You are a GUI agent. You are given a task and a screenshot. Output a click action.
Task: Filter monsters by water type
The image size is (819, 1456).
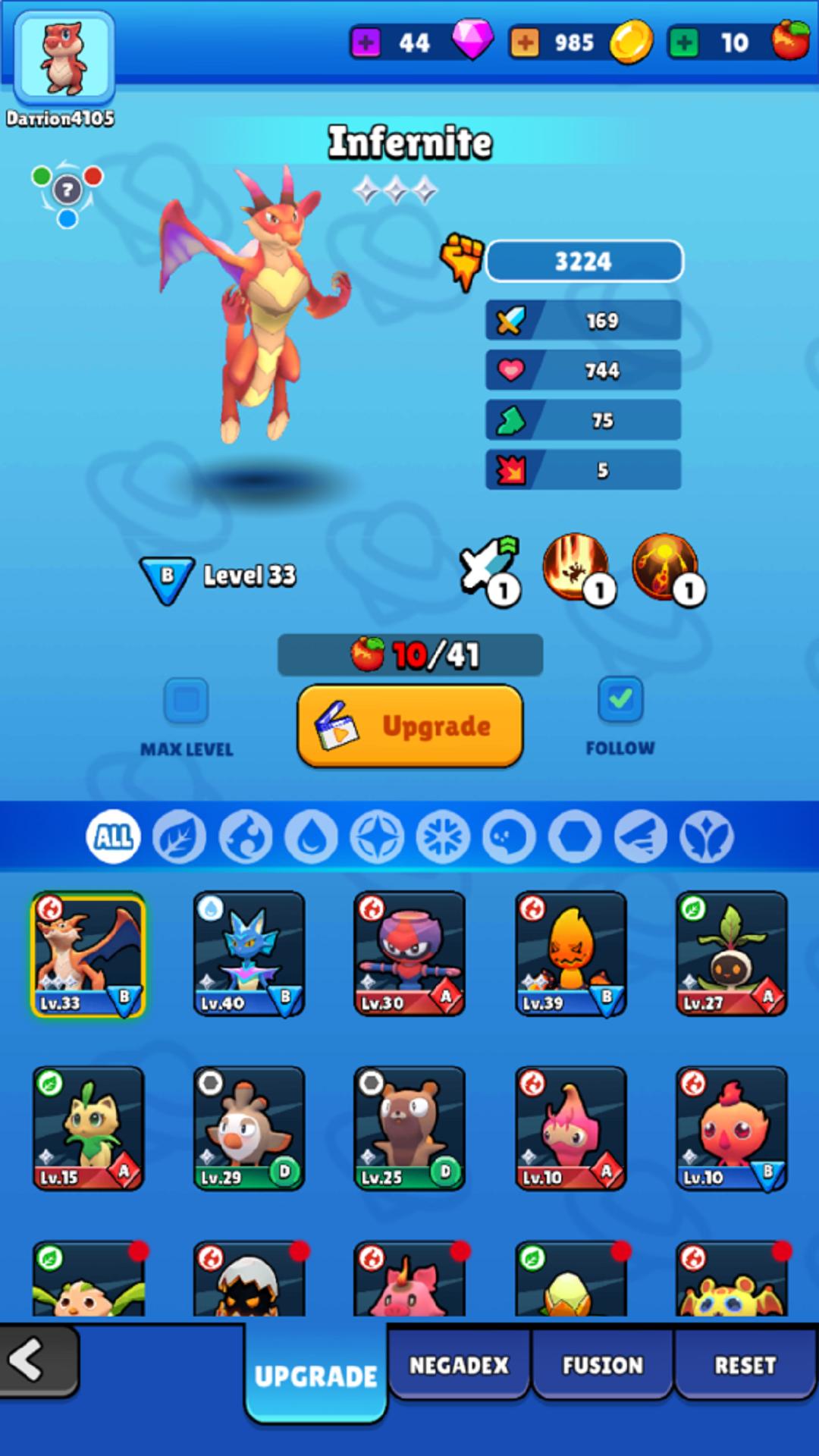point(311,837)
